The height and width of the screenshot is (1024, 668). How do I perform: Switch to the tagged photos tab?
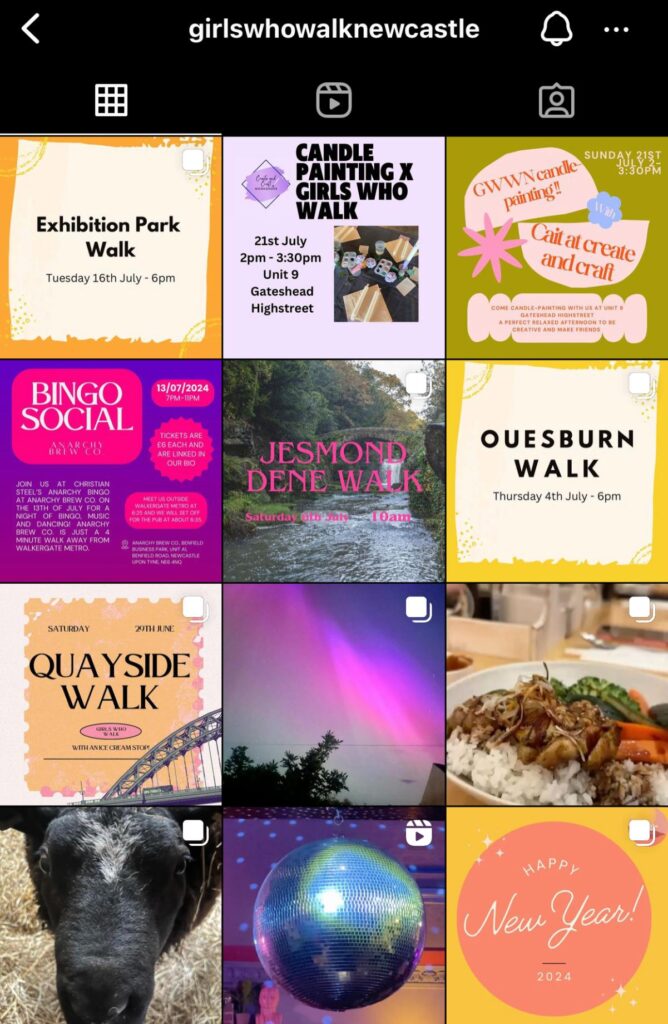pos(556,100)
